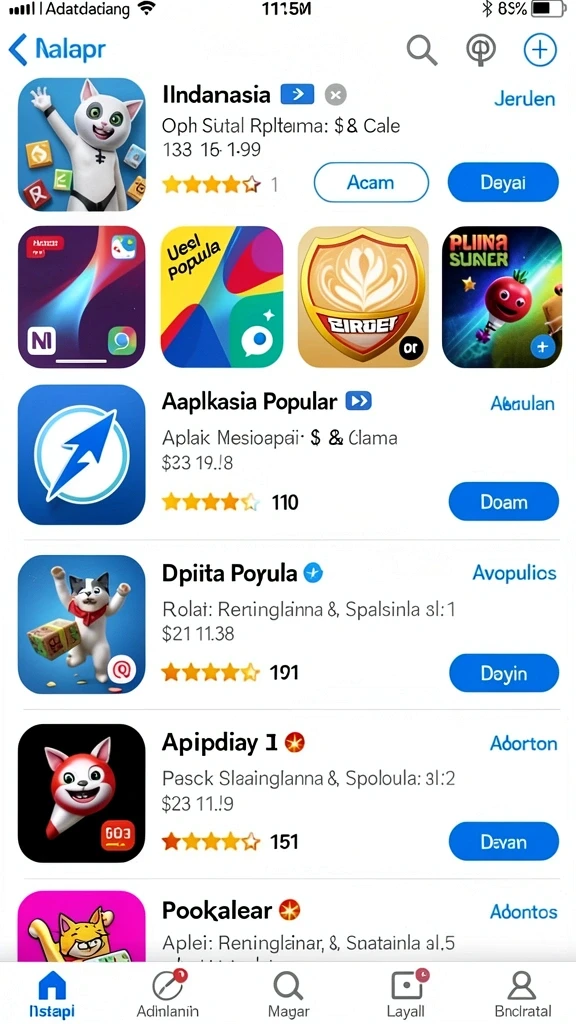Switch to the Layall tab

tap(406, 993)
